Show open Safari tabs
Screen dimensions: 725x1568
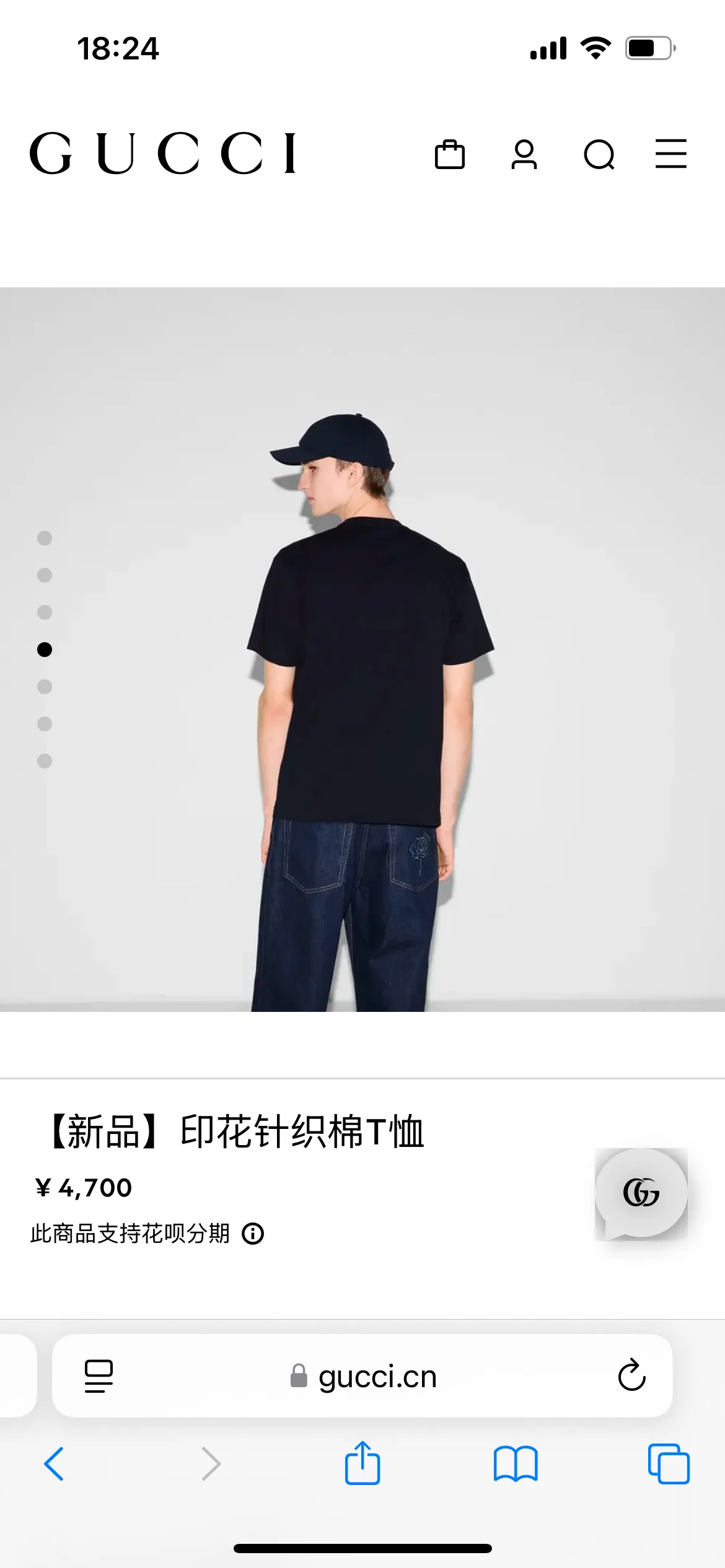tap(669, 1464)
